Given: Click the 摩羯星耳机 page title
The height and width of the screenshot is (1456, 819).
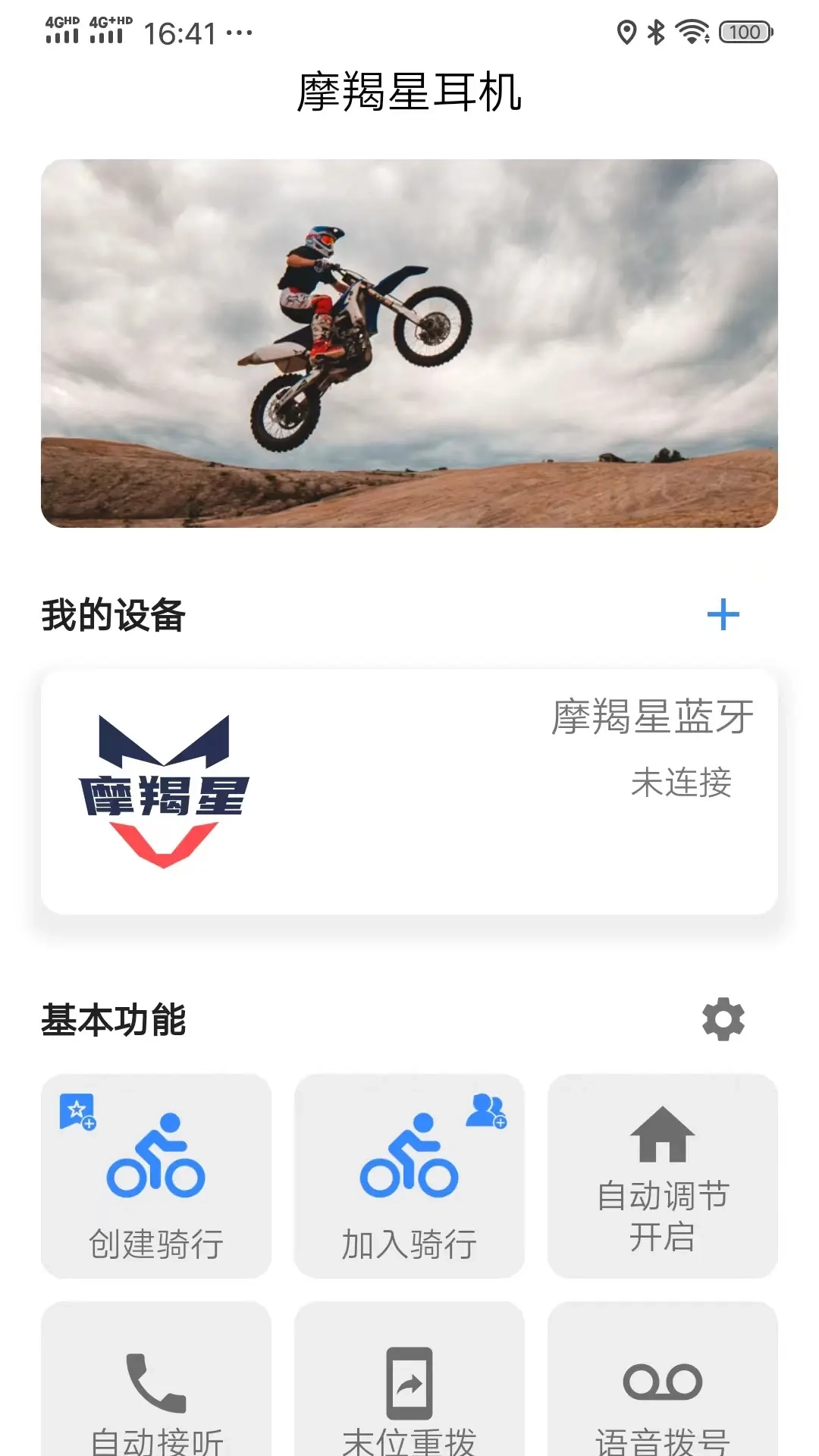Looking at the screenshot, I should [x=409, y=93].
